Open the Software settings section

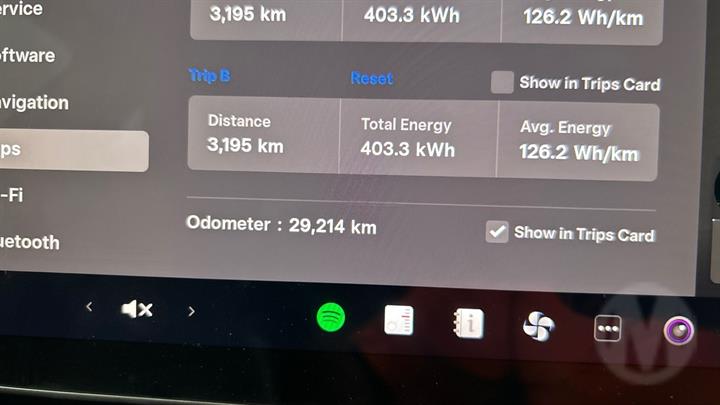pos(27,55)
